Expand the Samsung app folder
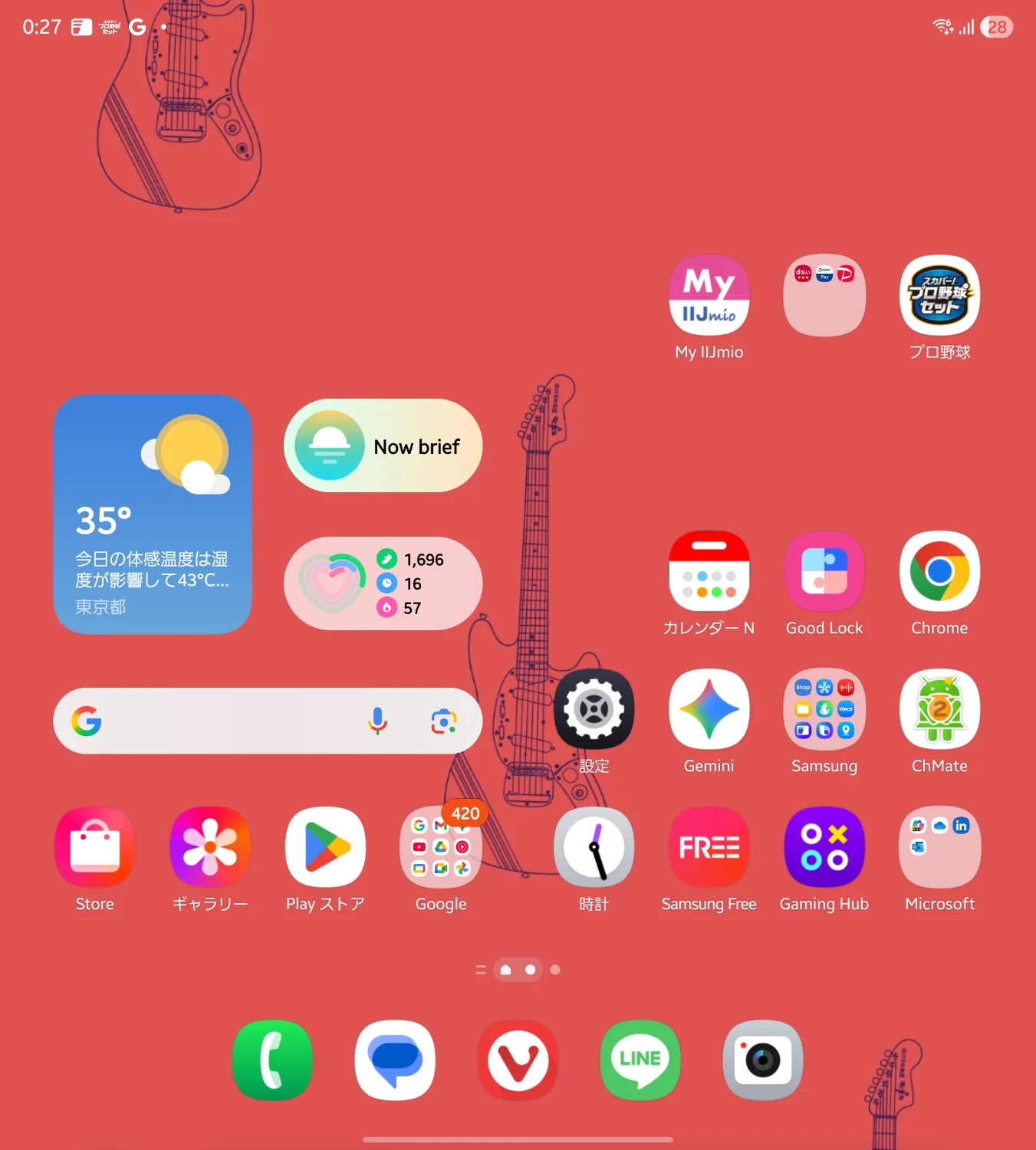The height and width of the screenshot is (1150, 1036). 824,710
